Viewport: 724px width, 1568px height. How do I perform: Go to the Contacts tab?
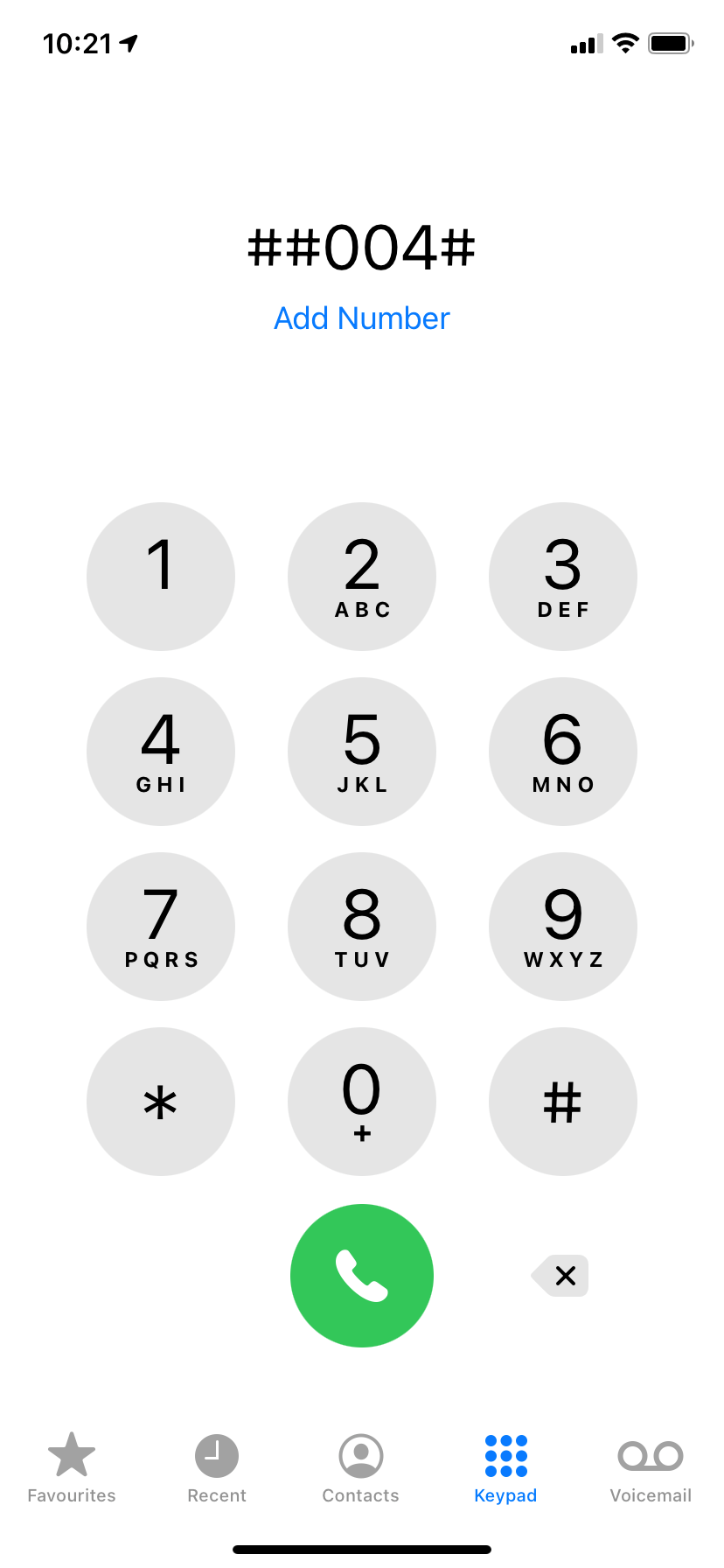point(361,1468)
